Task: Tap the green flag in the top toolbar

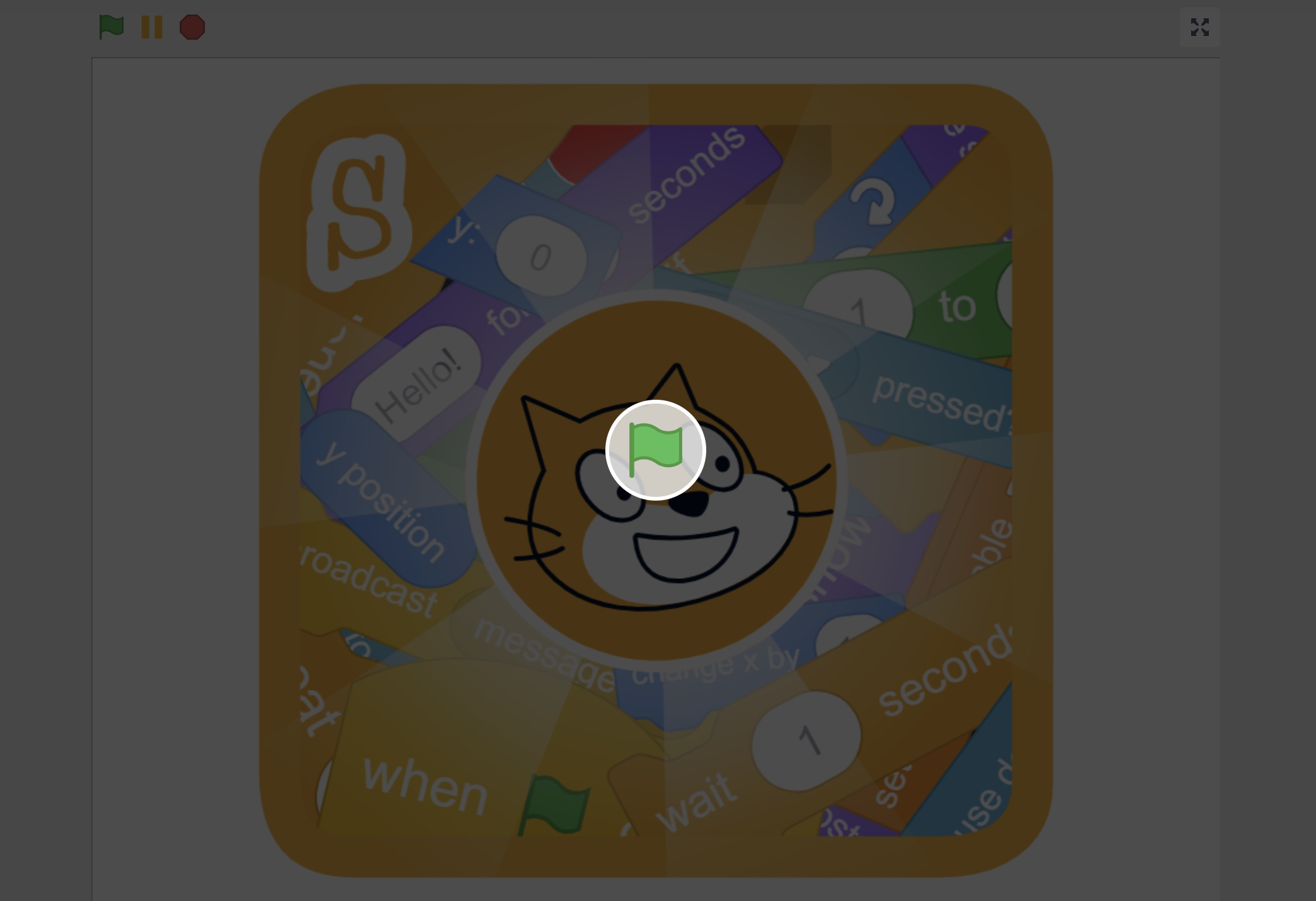Action: (x=112, y=27)
